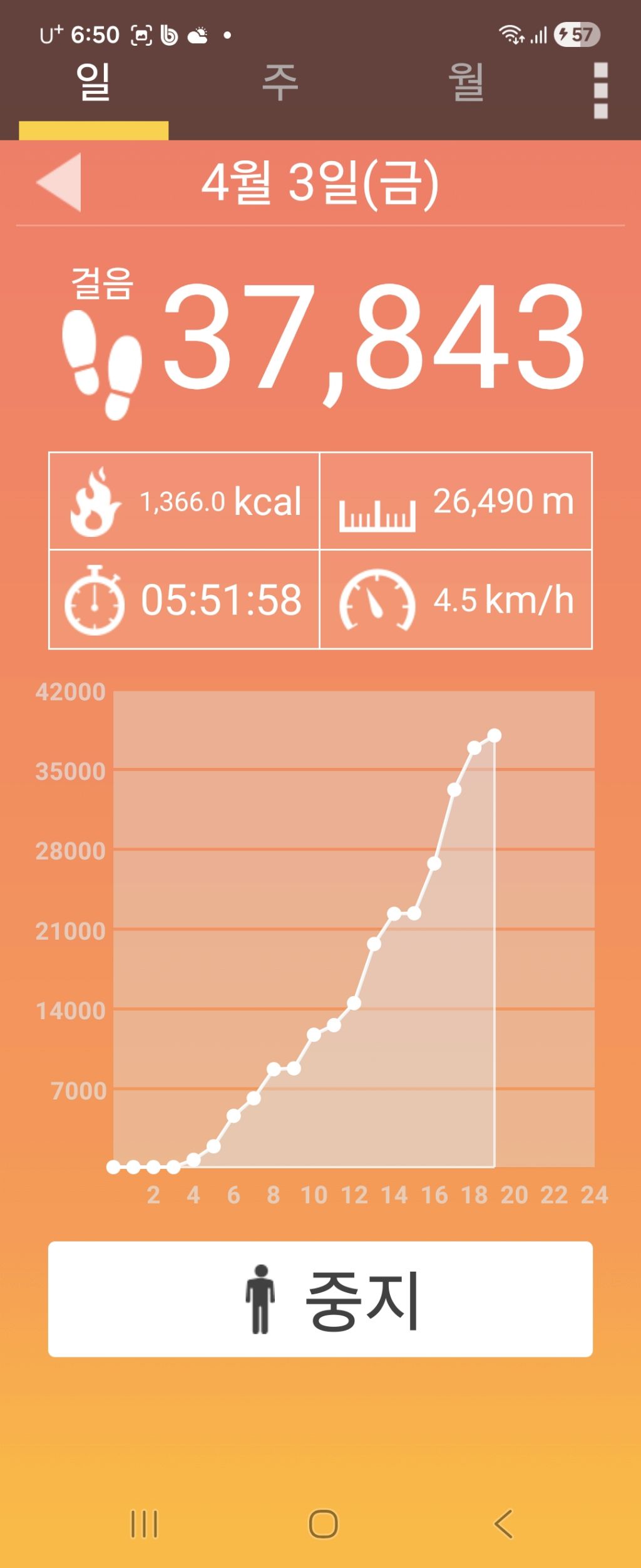The width and height of the screenshot is (641, 1568).
Task: Go back using the system back button
Action: point(503,1524)
